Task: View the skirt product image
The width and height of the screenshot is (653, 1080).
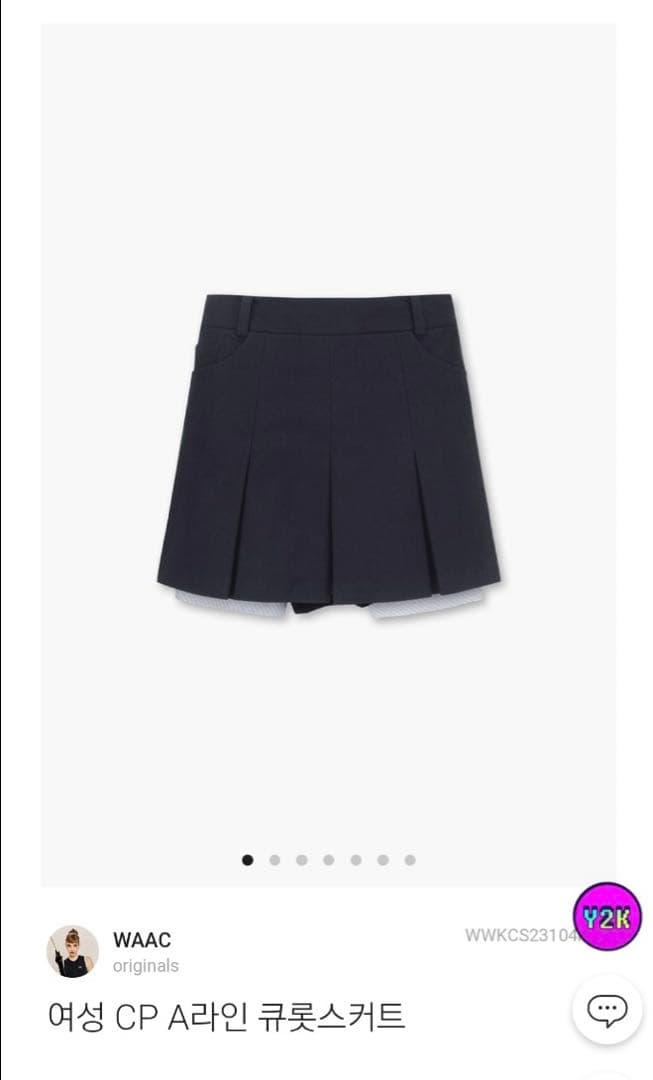Action: click(x=328, y=455)
